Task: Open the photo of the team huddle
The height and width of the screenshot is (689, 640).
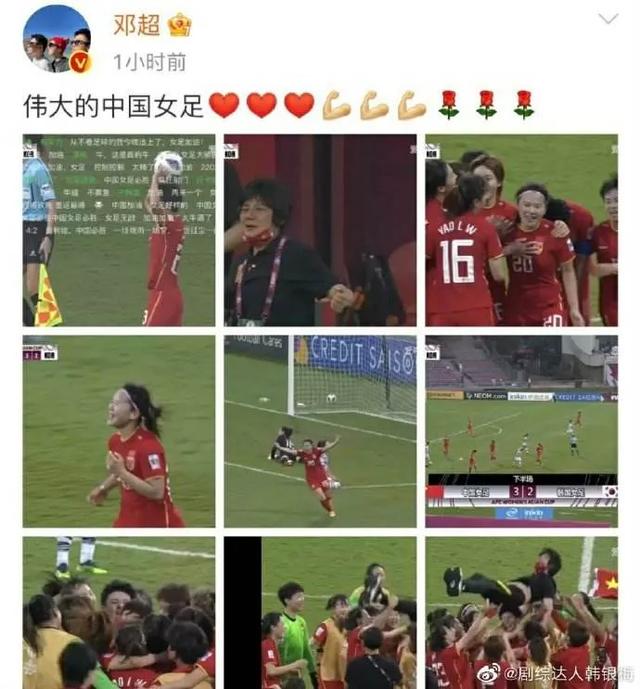Action: 119,612
